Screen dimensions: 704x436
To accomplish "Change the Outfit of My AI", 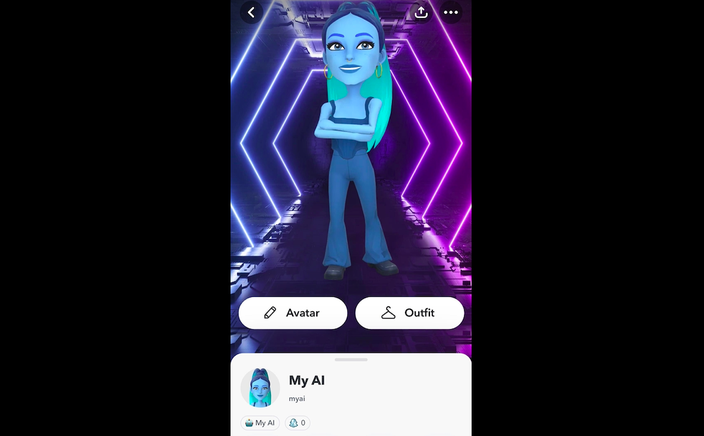I will [409, 313].
